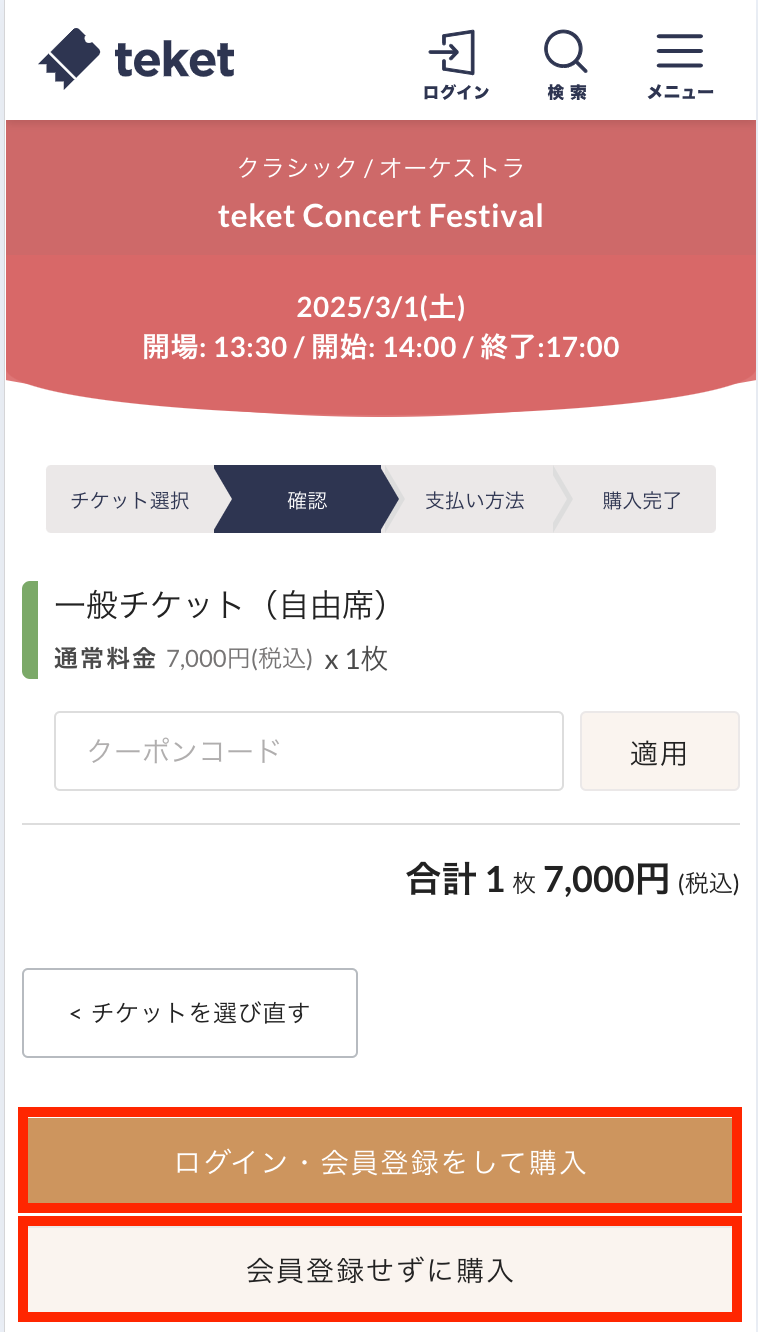The image size is (758, 1332).
Task: Tap the teket logo to go home
Action: 137,58
